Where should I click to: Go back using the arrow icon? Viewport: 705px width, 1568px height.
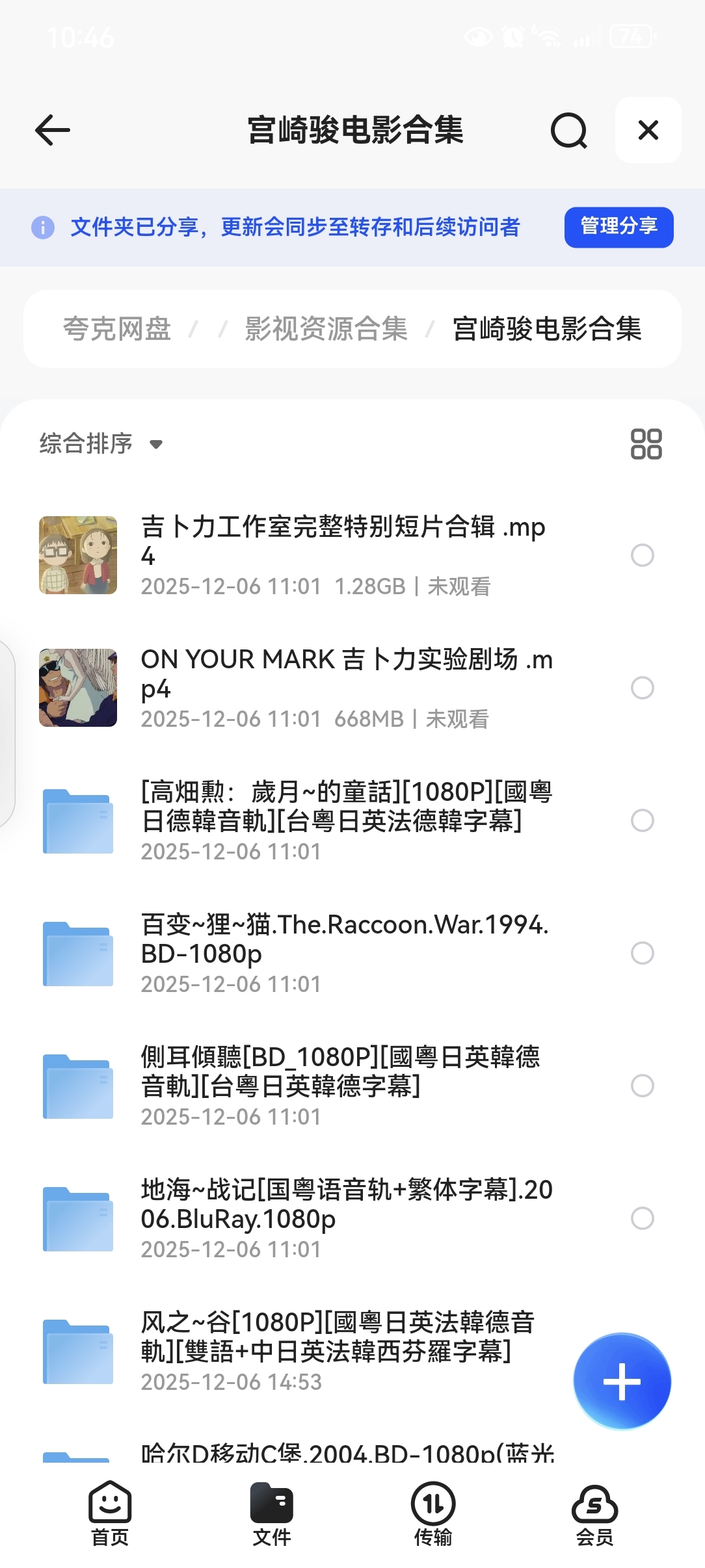[x=53, y=130]
